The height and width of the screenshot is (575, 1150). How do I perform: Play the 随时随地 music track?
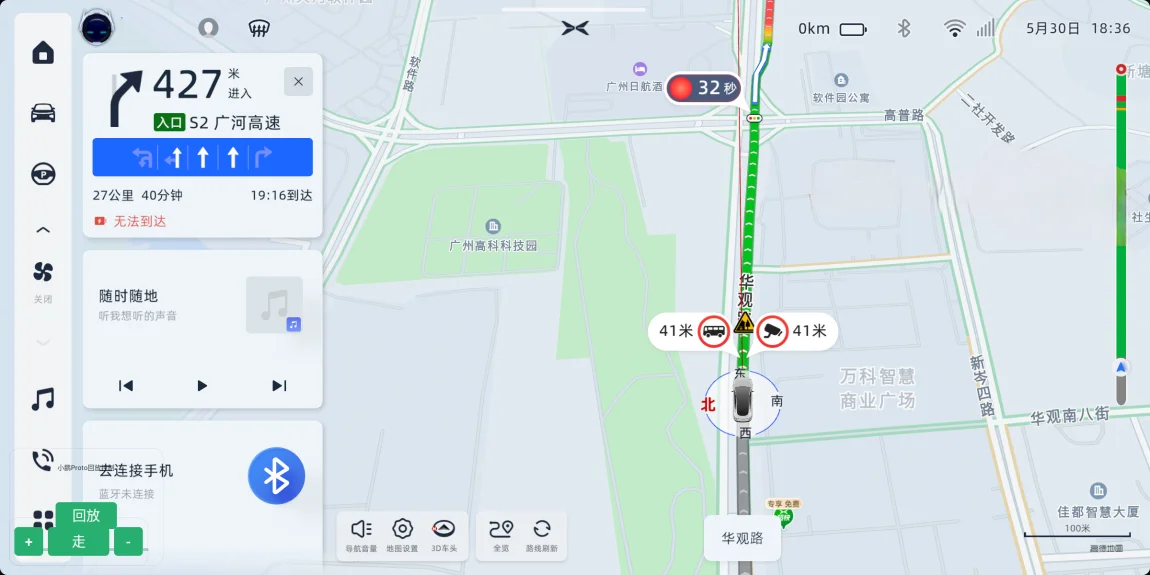(202, 385)
